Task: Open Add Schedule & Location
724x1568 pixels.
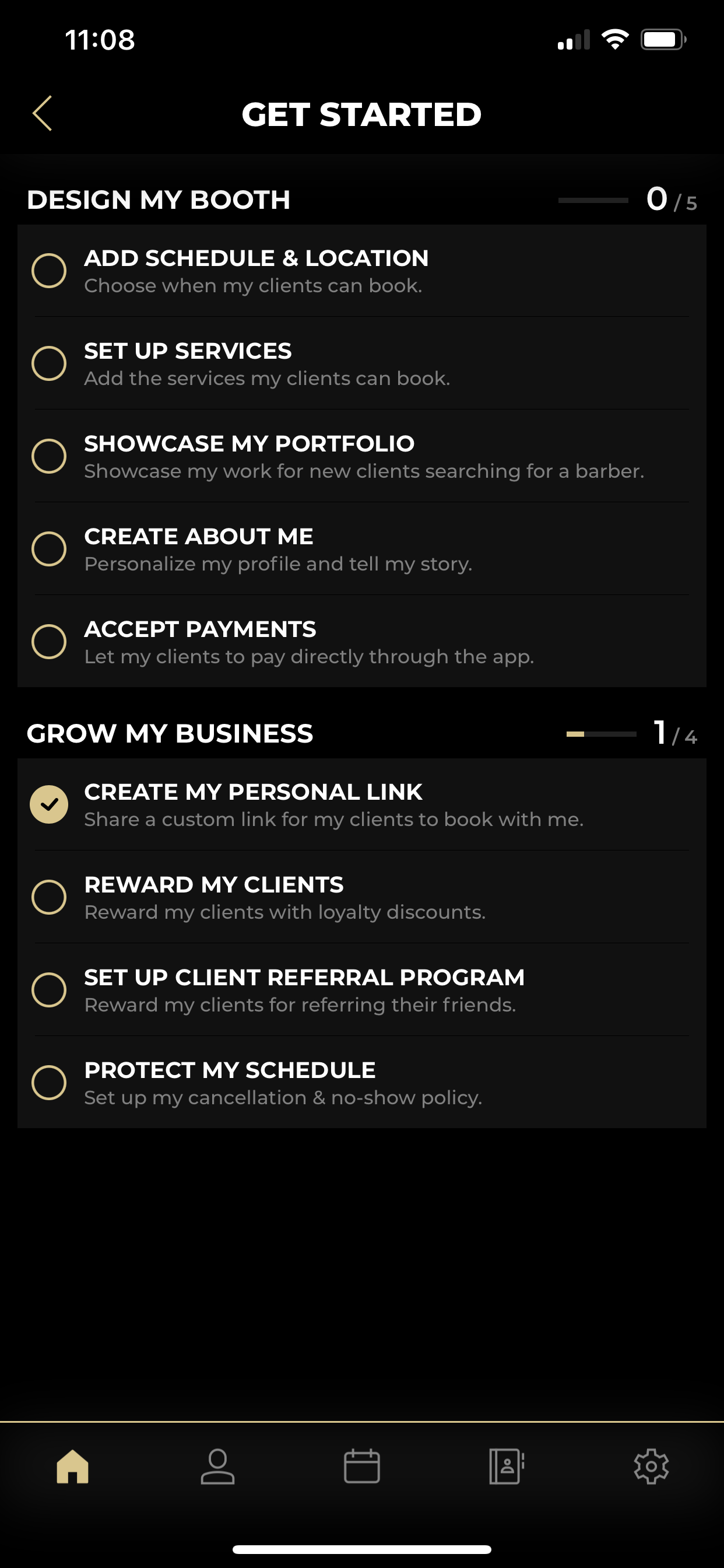Action: click(362, 271)
